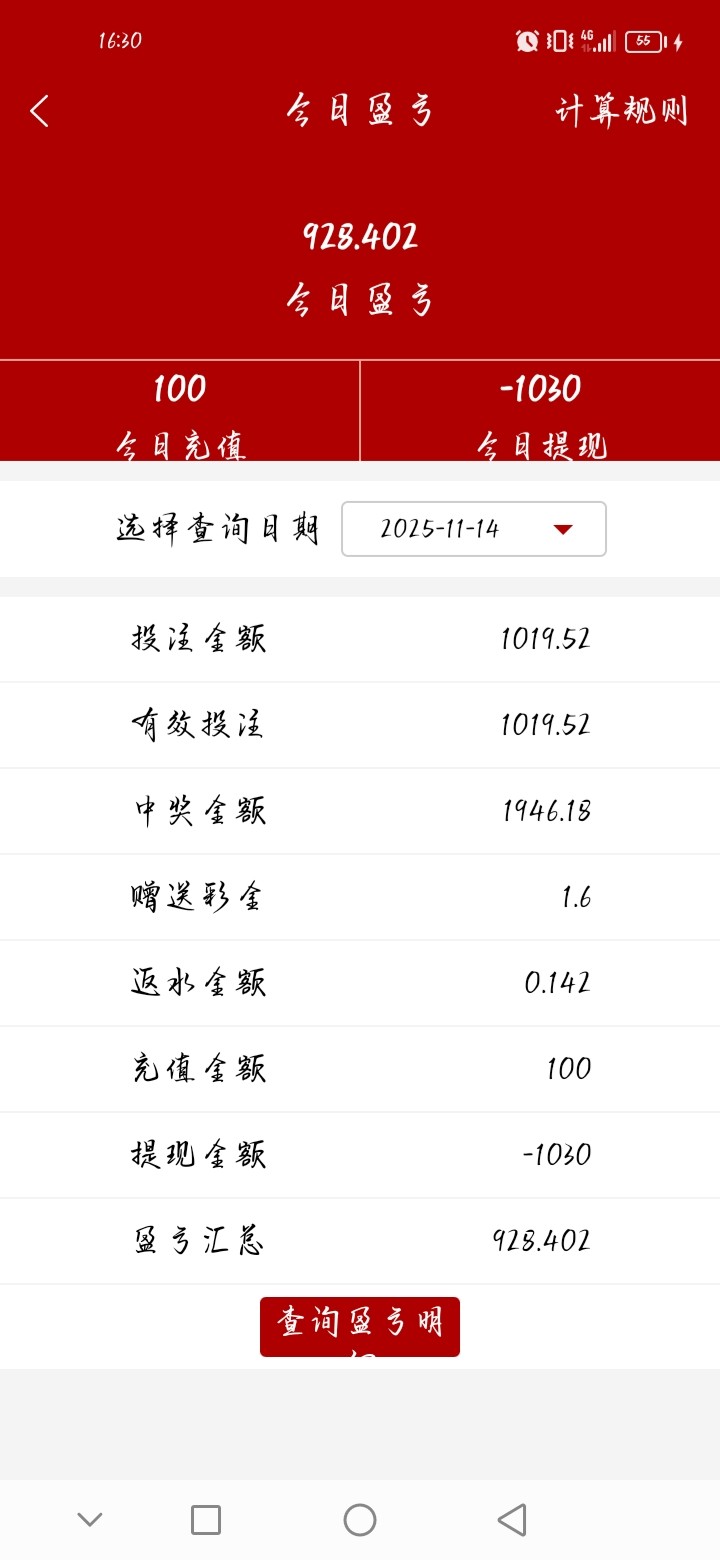The width and height of the screenshot is (720, 1560).
Task: Switch to the 今日提现 summary section
Action: 540,410
